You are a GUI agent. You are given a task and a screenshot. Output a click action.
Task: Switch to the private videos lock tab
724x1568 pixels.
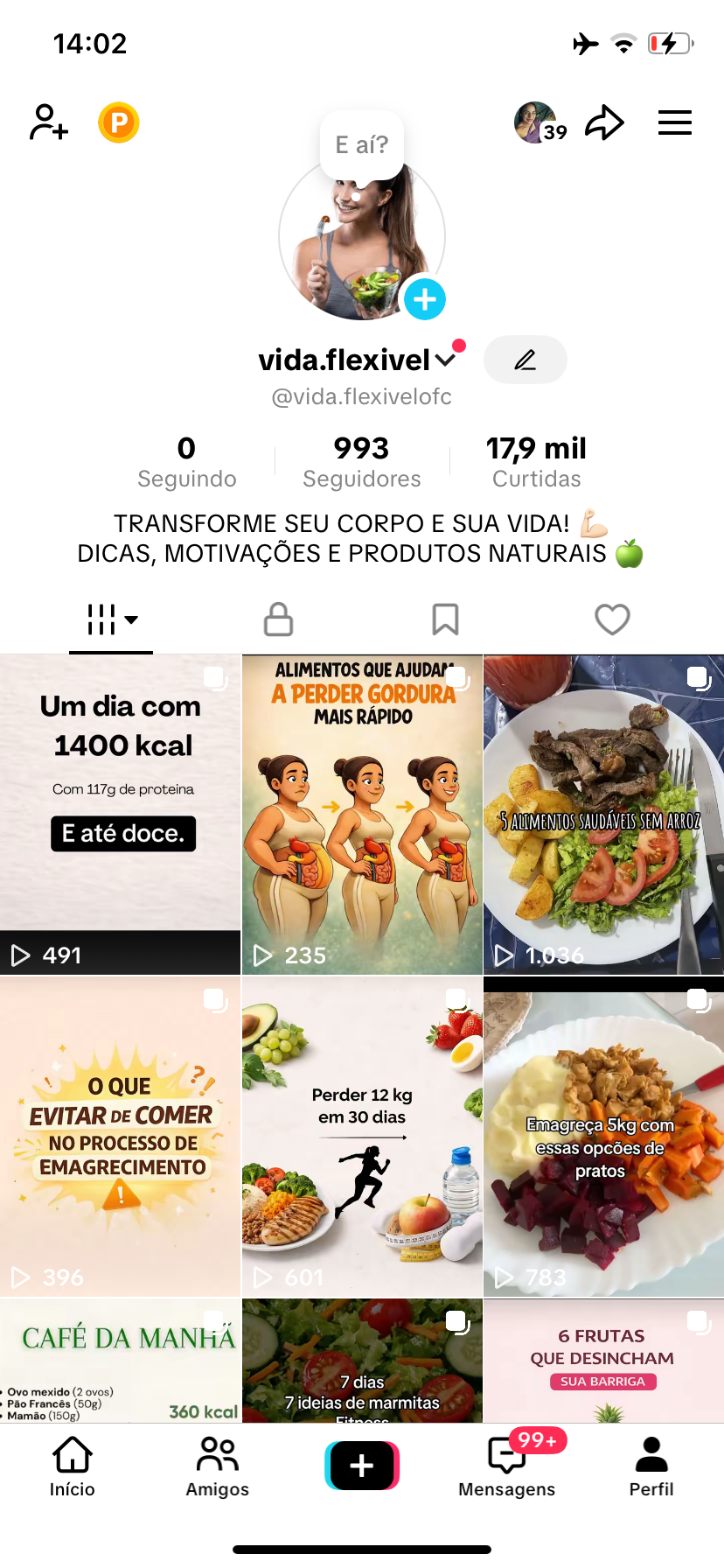(x=278, y=619)
